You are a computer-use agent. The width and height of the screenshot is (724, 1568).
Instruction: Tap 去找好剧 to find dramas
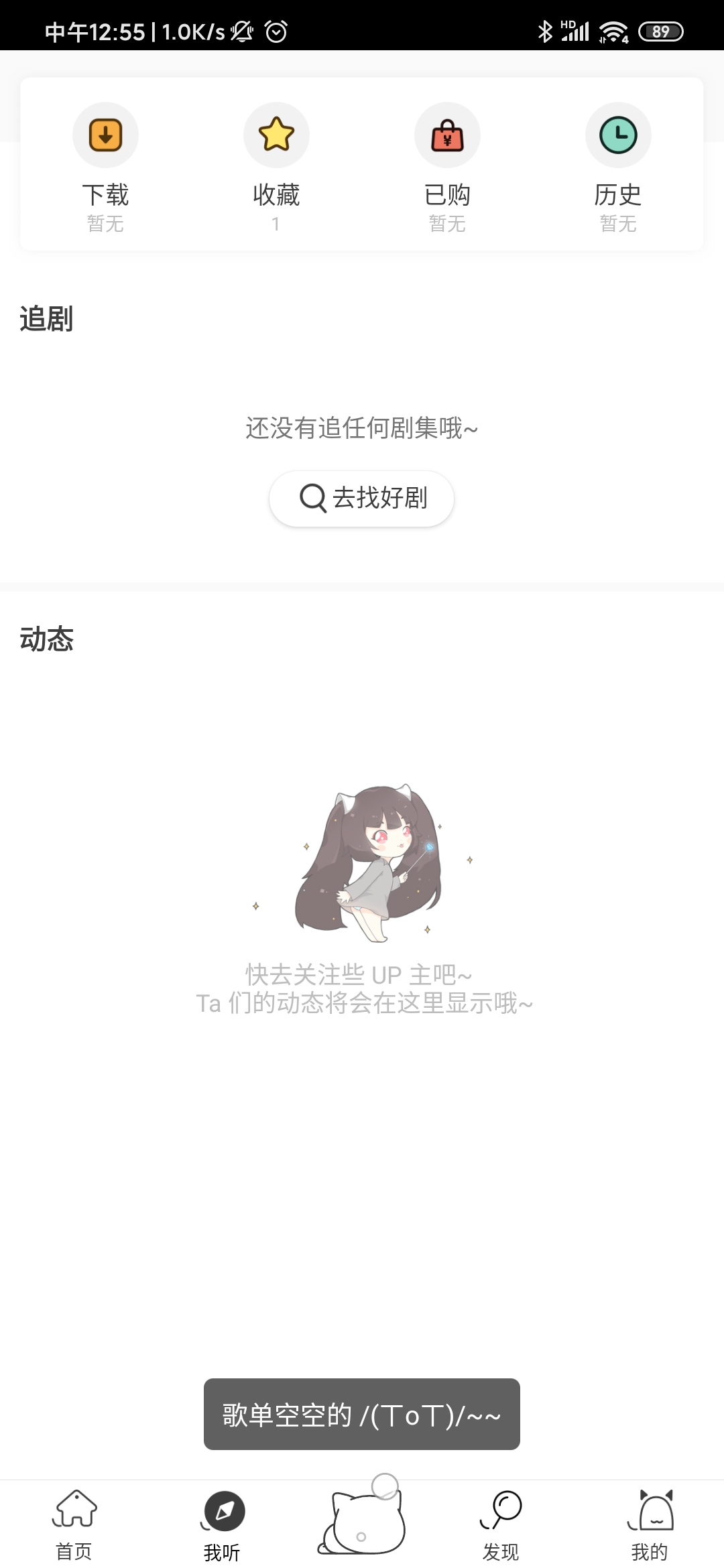click(362, 498)
